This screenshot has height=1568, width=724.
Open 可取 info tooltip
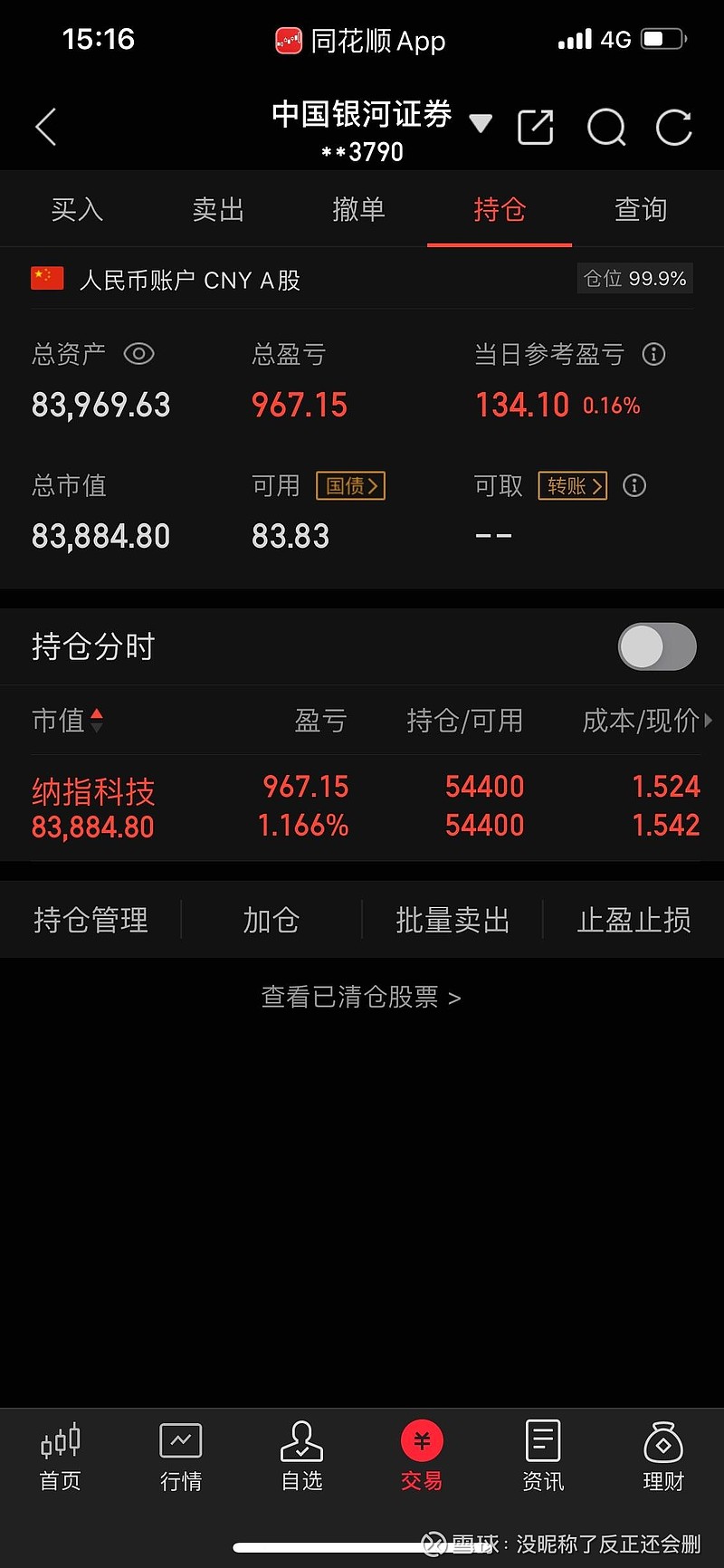[633, 486]
